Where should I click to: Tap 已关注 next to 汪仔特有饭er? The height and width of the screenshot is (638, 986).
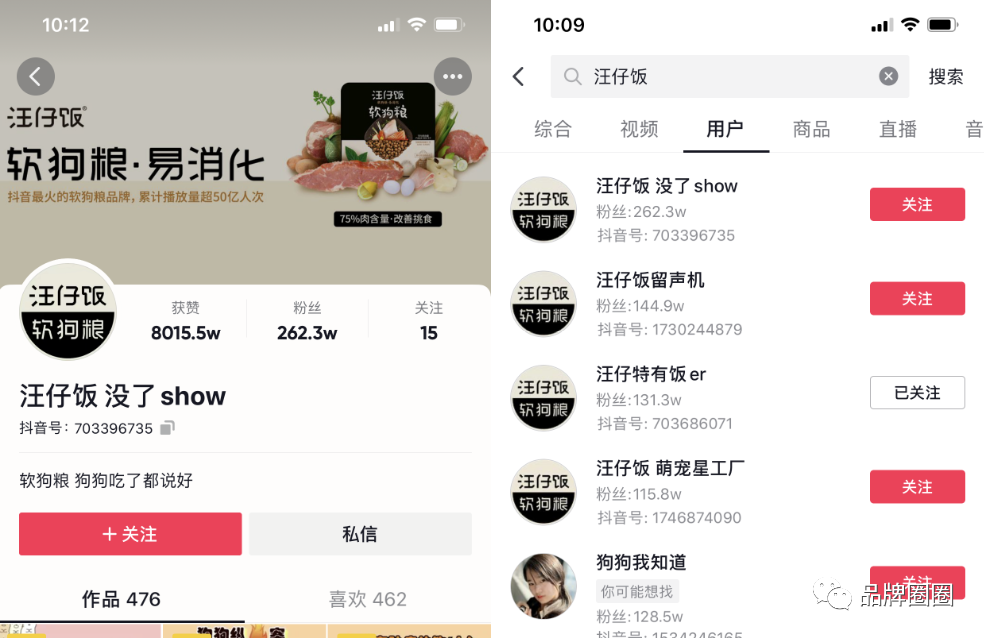[917, 393]
